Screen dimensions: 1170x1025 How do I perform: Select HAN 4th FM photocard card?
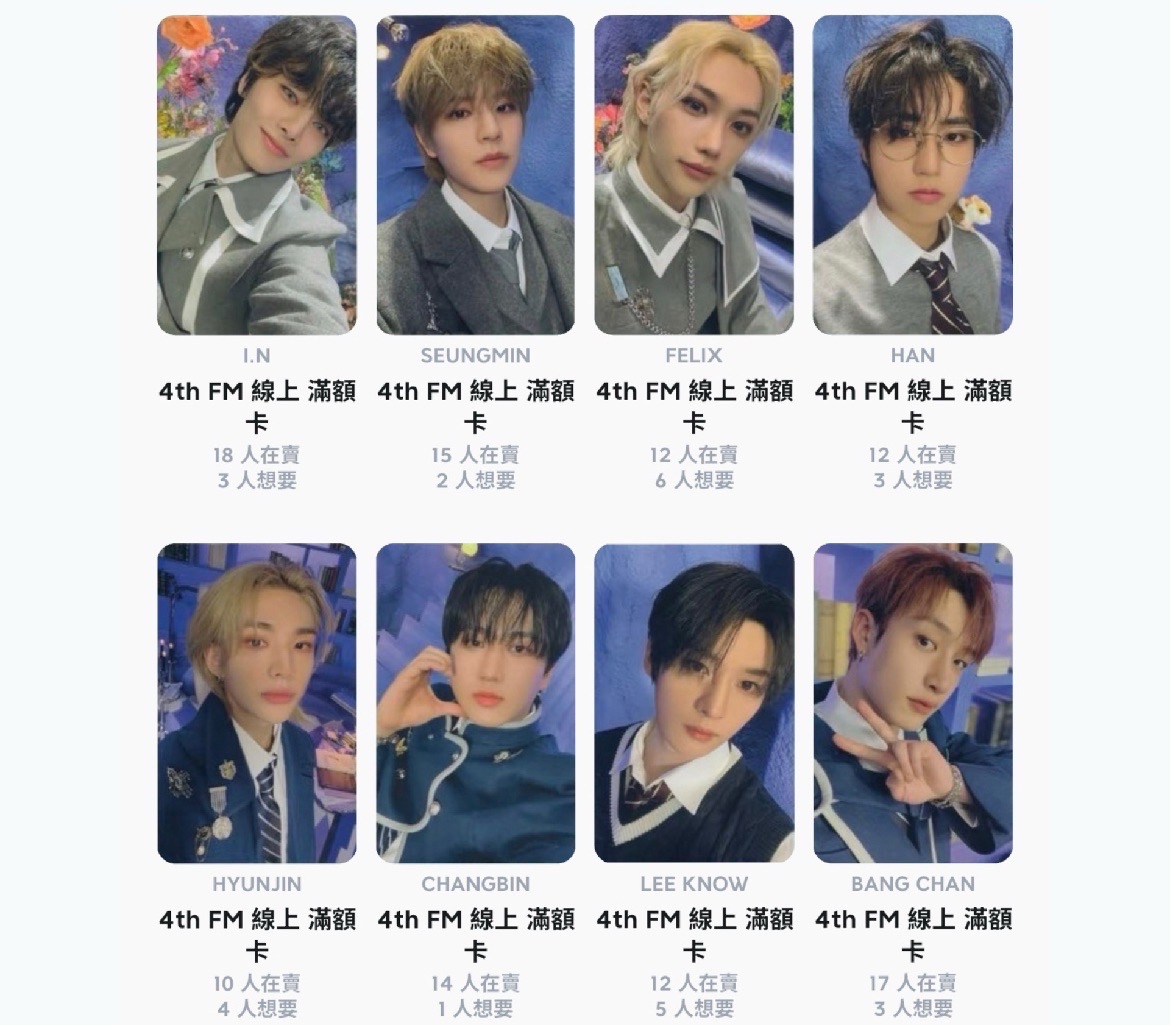point(912,176)
